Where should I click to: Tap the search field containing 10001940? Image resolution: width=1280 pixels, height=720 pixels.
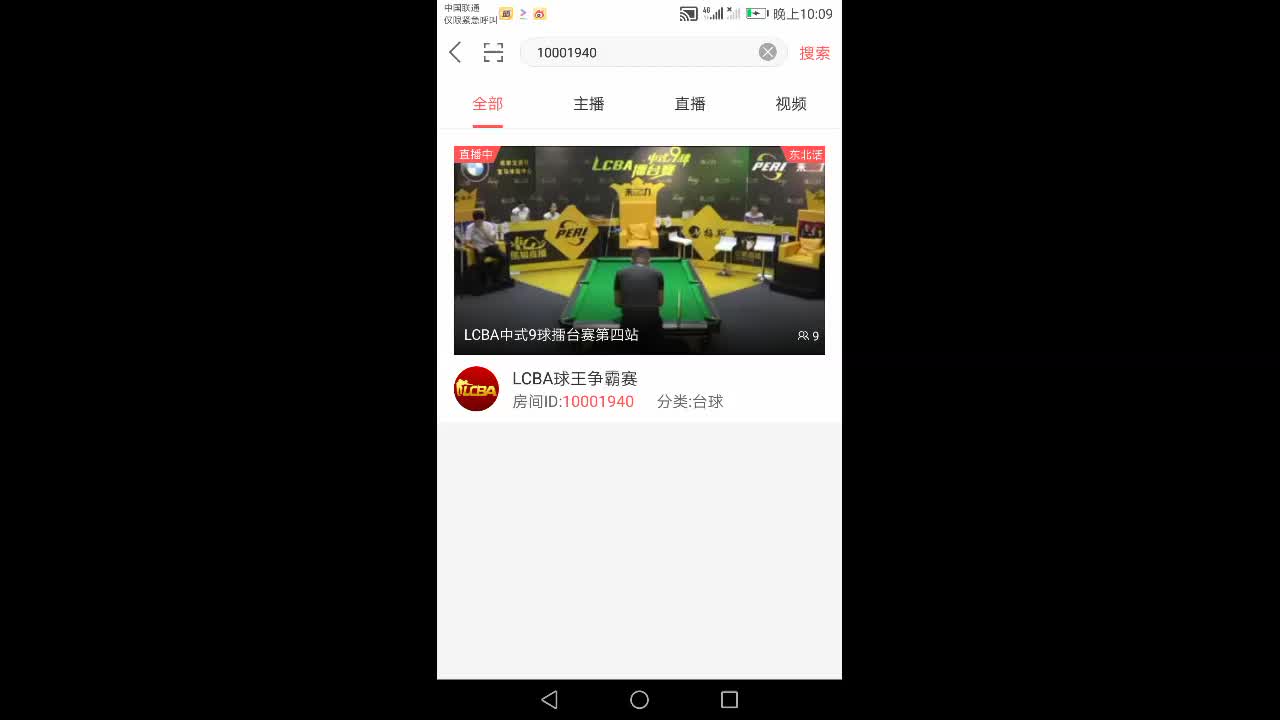pyautogui.click(x=640, y=53)
